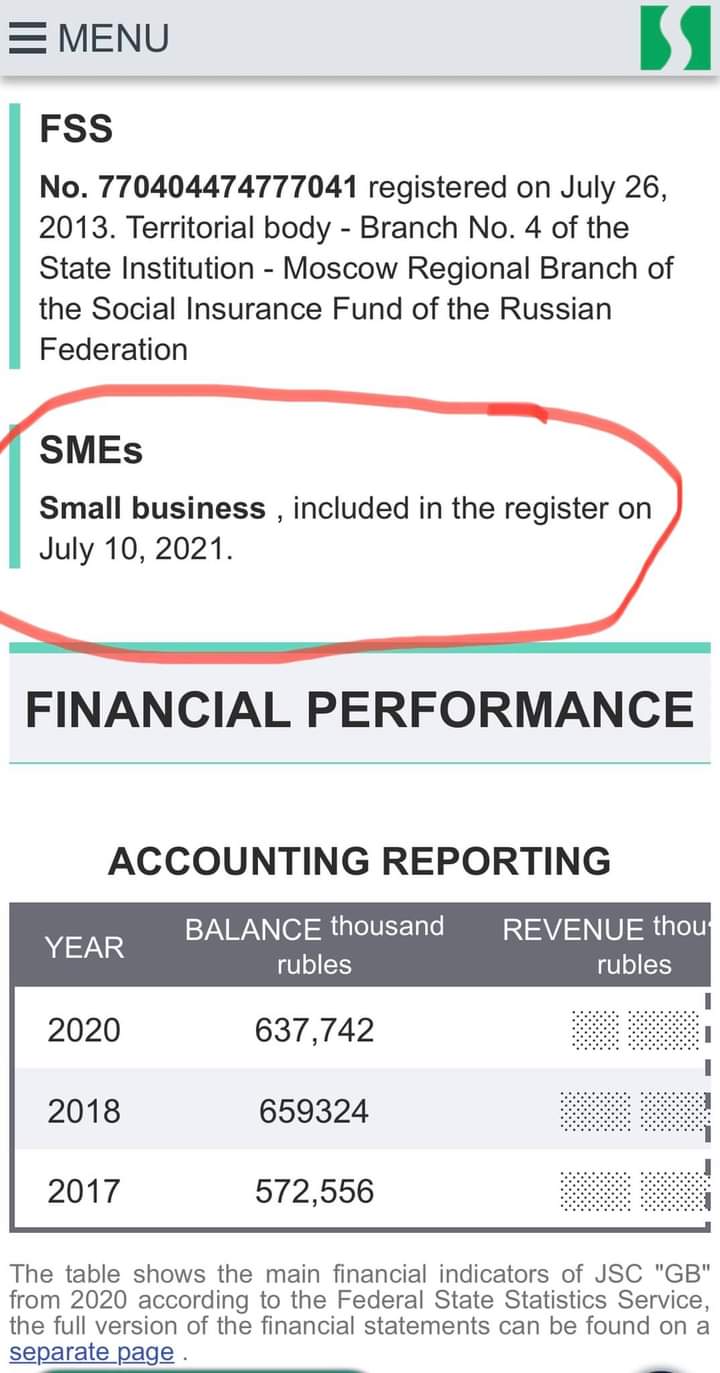Open the separate page link
Viewport: 720px width, 1373px height.
91,1352
